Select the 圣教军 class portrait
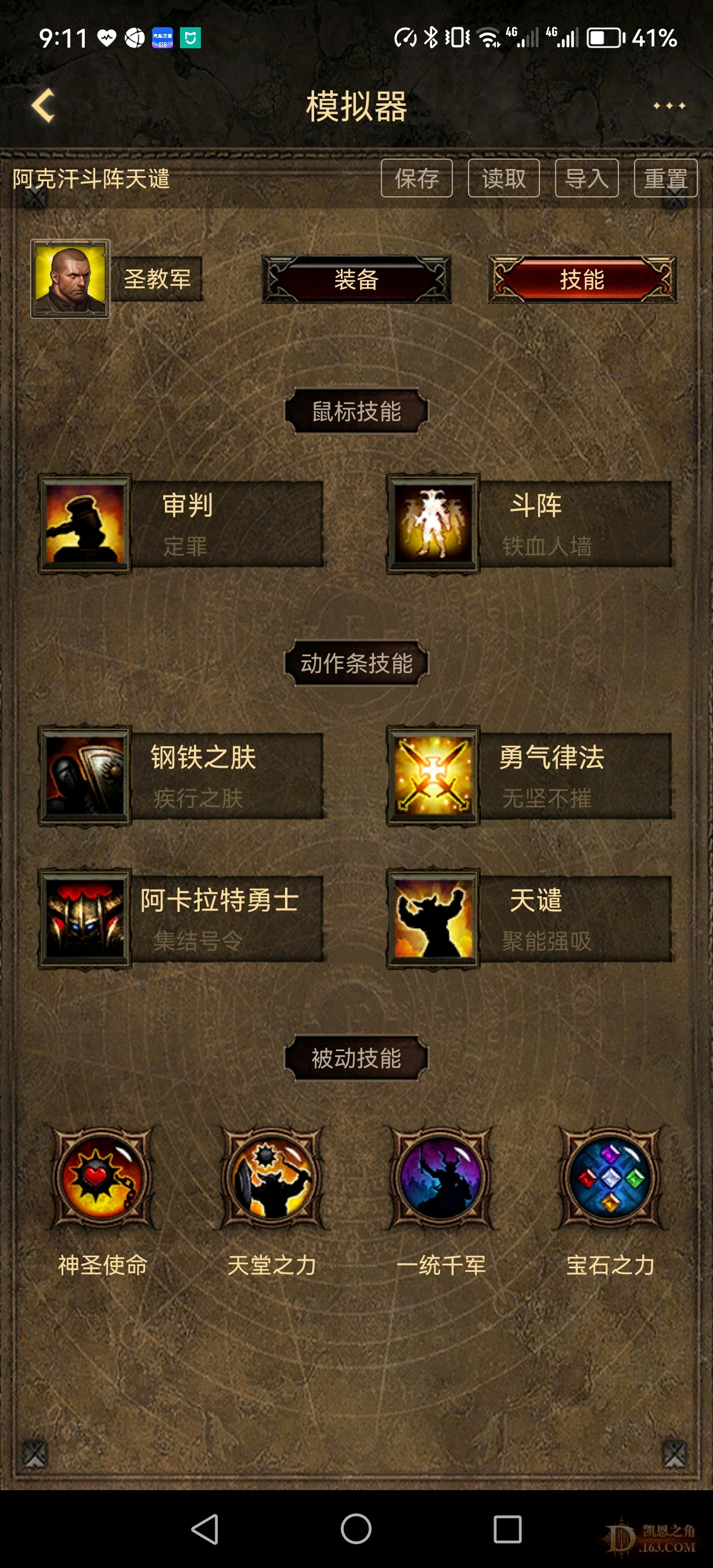The height and width of the screenshot is (1568, 713). coord(71,279)
